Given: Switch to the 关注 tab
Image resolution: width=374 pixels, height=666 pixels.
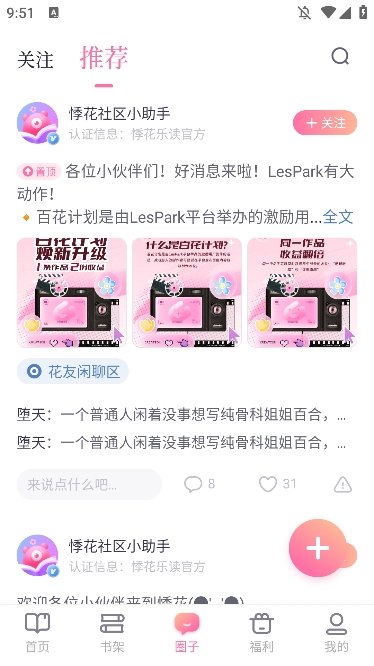Looking at the screenshot, I should [x=35, y=59].
